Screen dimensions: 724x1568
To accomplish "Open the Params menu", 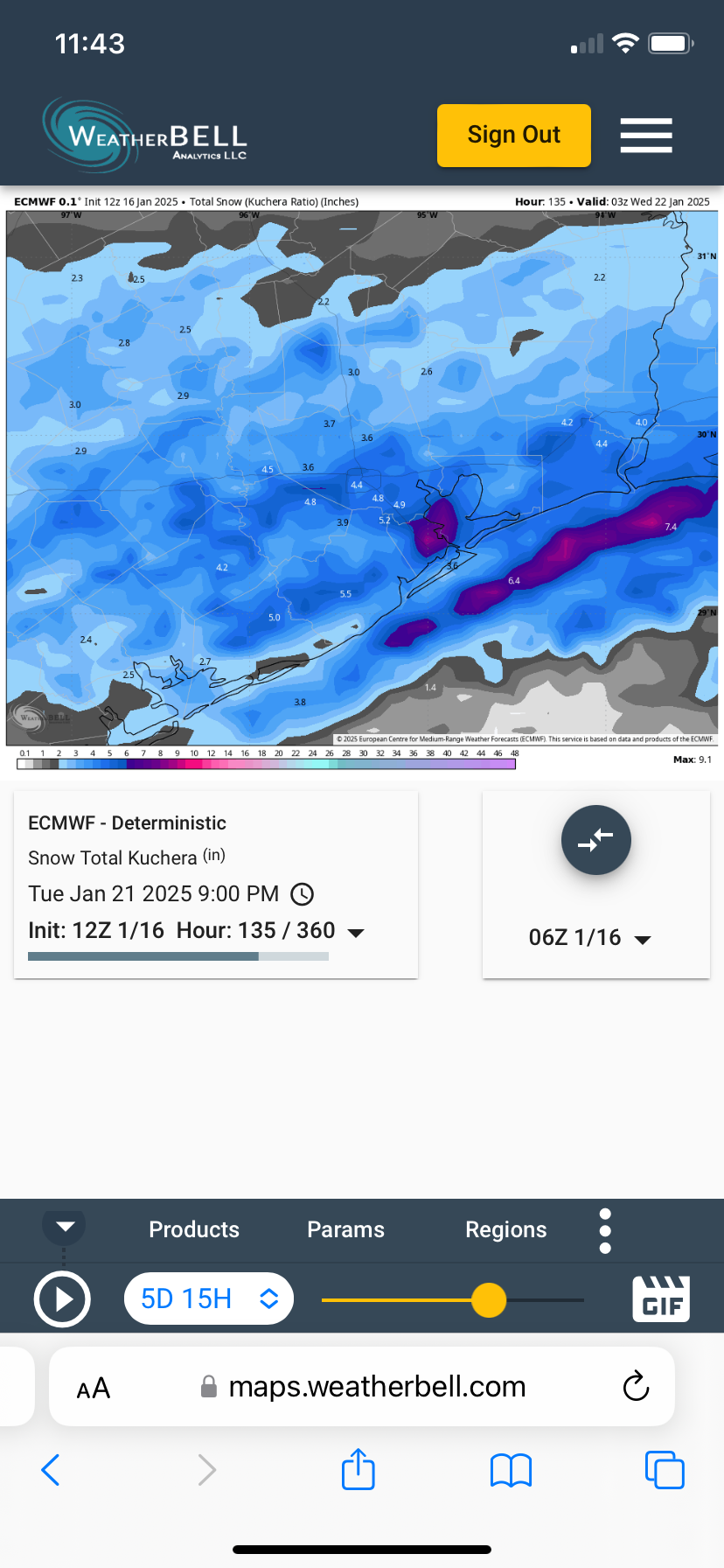I will 345,1229.
